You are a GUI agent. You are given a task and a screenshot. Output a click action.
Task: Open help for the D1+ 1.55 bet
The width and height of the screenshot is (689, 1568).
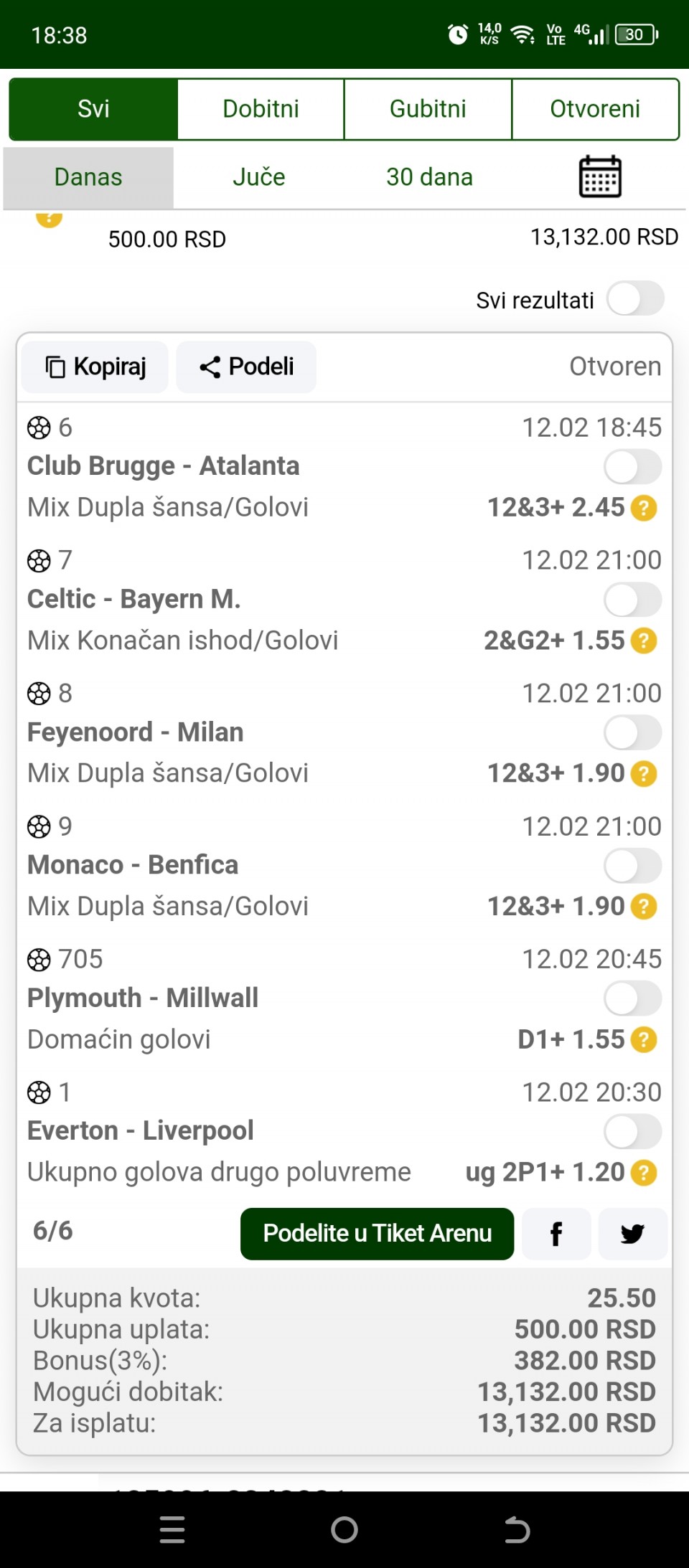pos(644,1039)
